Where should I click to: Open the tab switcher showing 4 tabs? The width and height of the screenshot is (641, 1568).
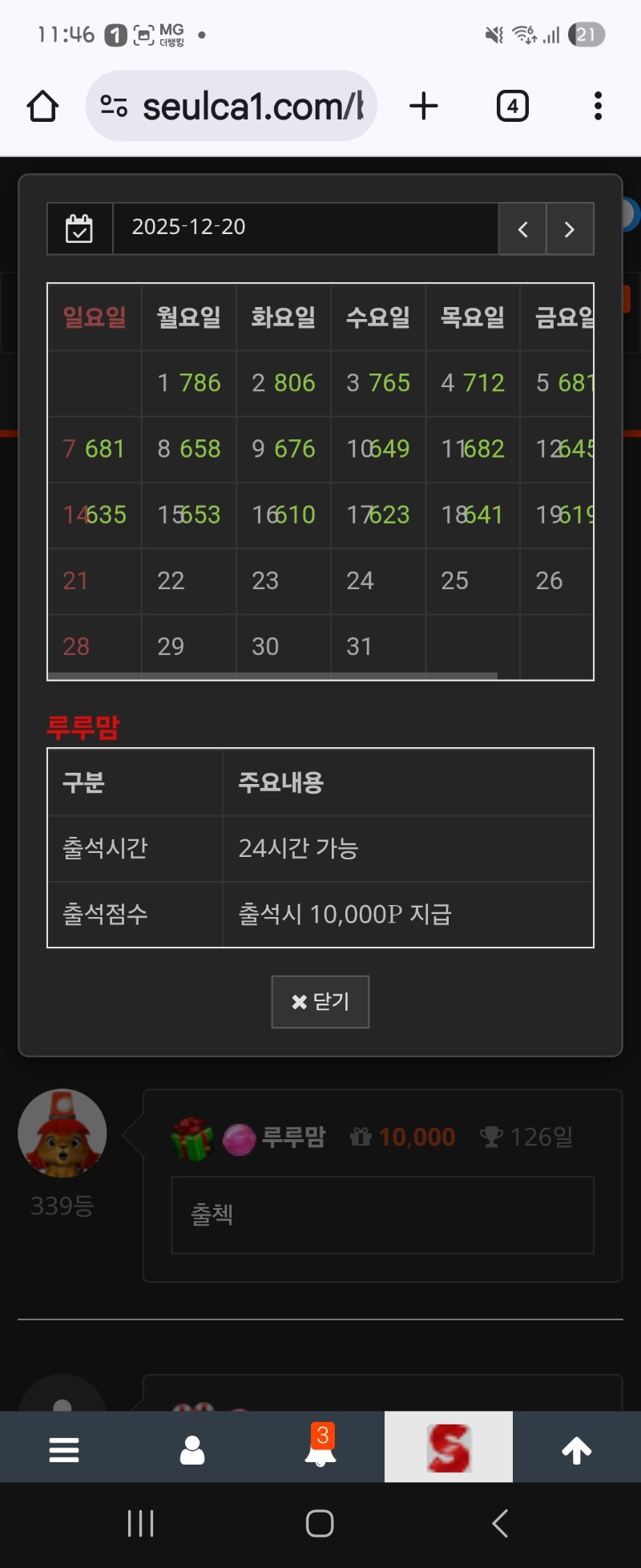pos(513,106)
